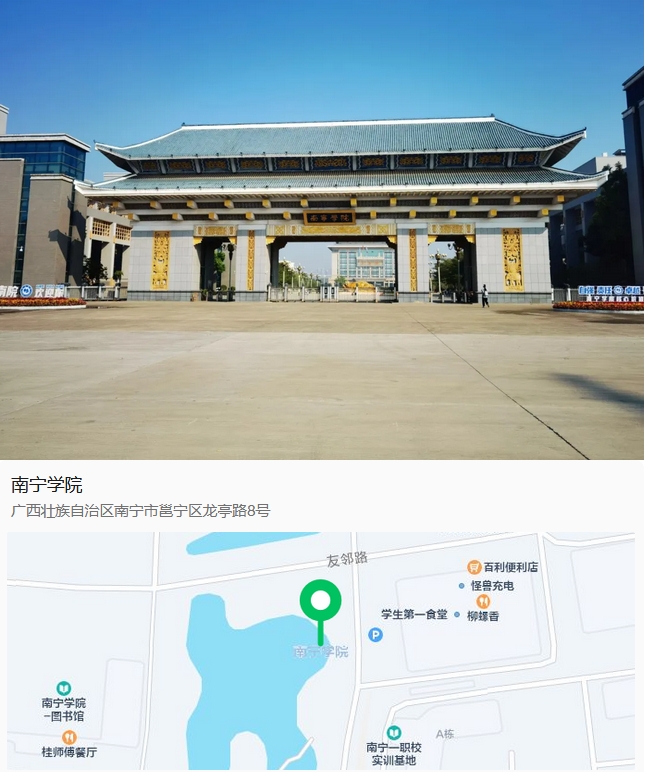Image resolution: width=646 pixels, height=772 pixels.
Task: Select 桂师傅餐厅 restaurant marker
Action: [x=69, y=737]
